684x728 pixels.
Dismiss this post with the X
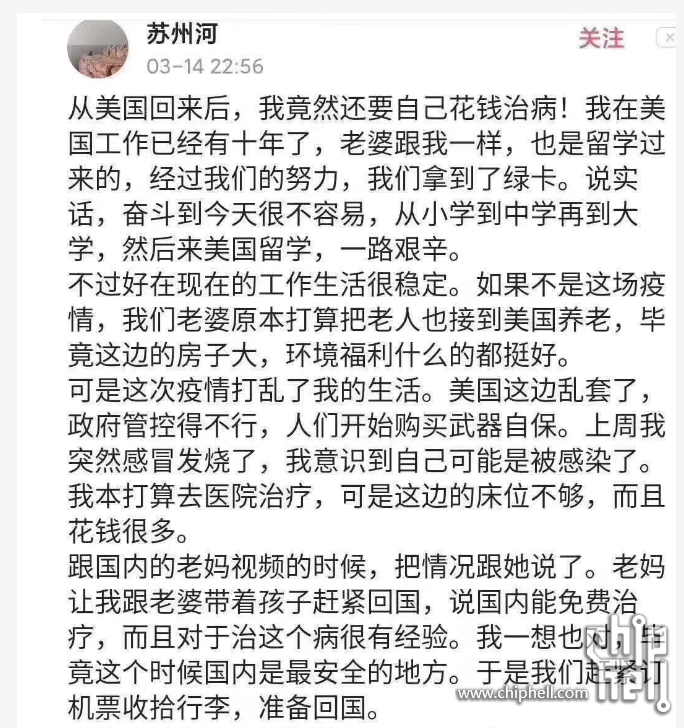click(x=667, y=38)
